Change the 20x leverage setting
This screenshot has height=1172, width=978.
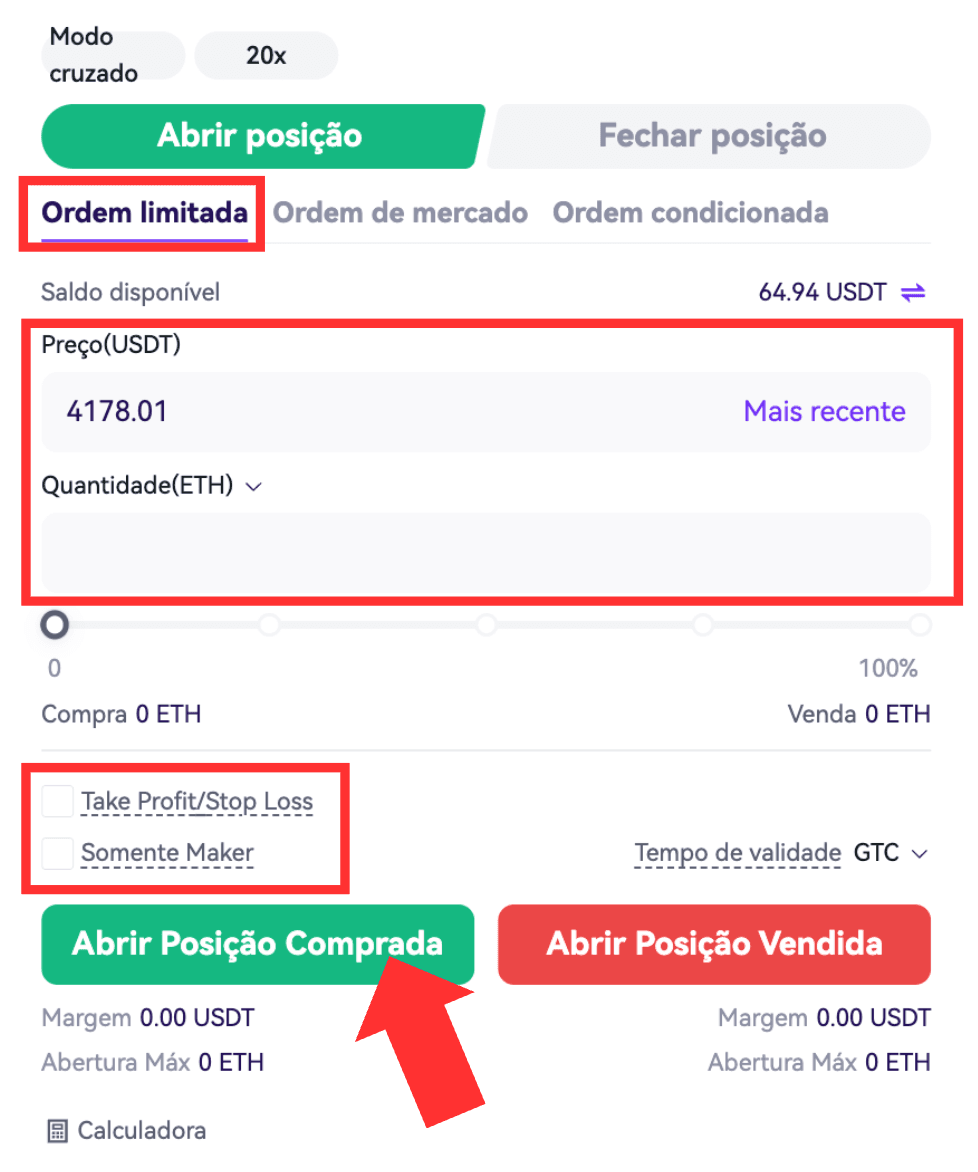(x=266, y=56)
